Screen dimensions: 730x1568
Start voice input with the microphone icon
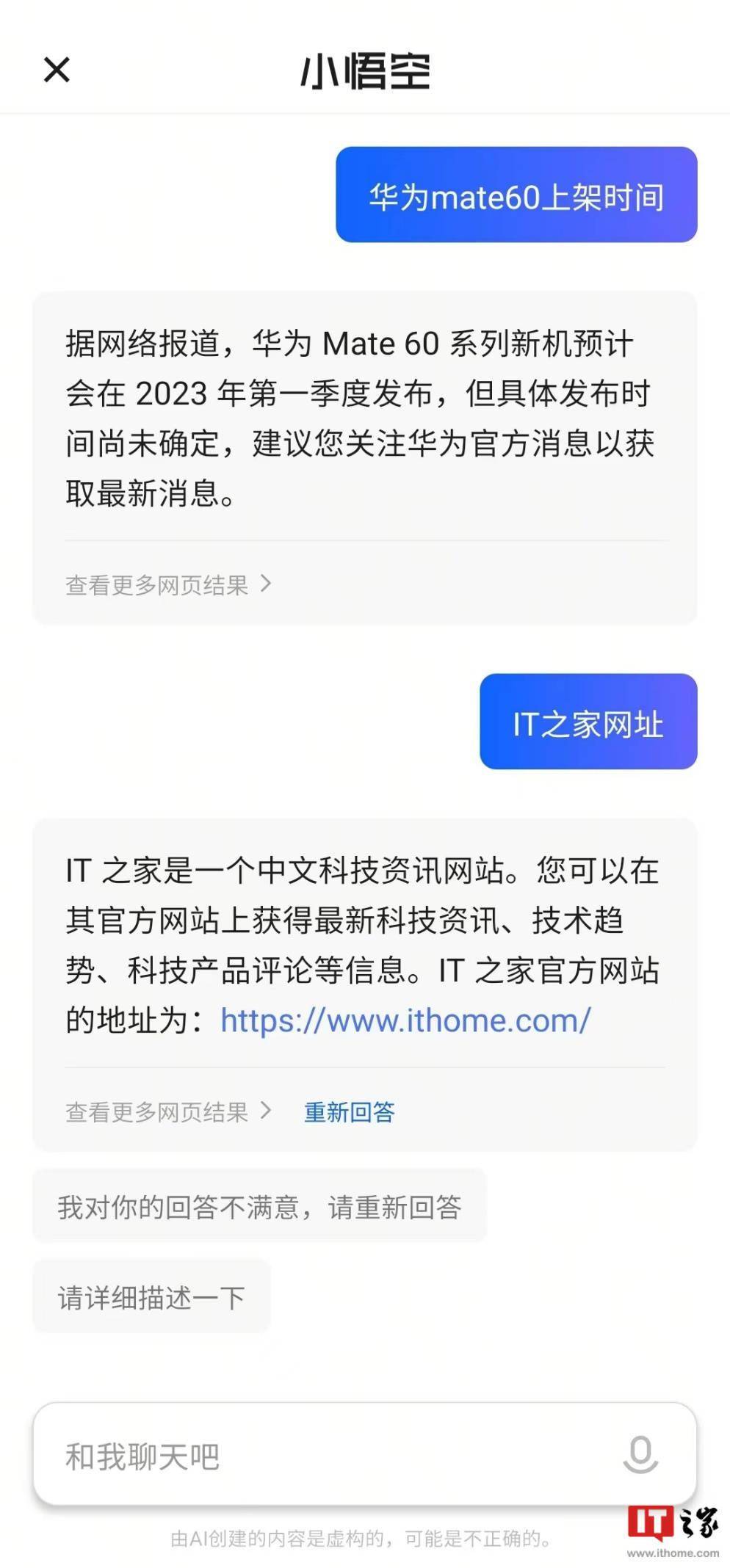(x=640, y=1455)
